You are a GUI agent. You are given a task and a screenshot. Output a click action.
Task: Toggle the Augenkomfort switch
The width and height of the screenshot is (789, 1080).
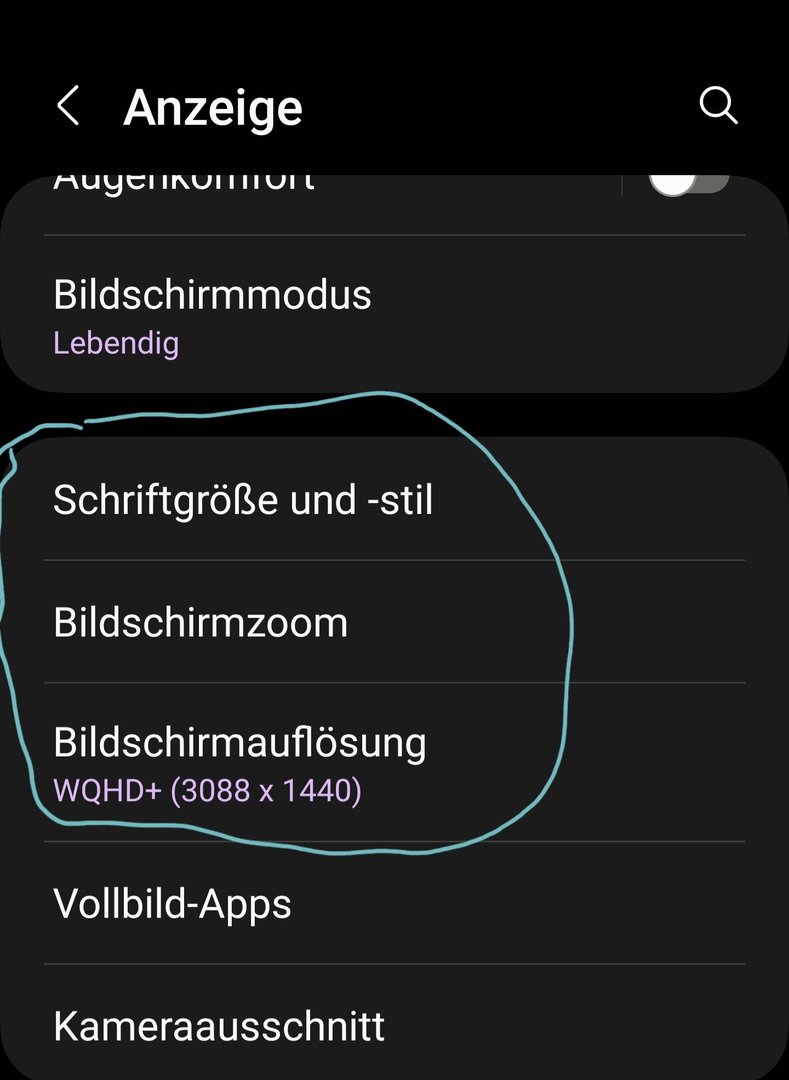coord(688,184)
